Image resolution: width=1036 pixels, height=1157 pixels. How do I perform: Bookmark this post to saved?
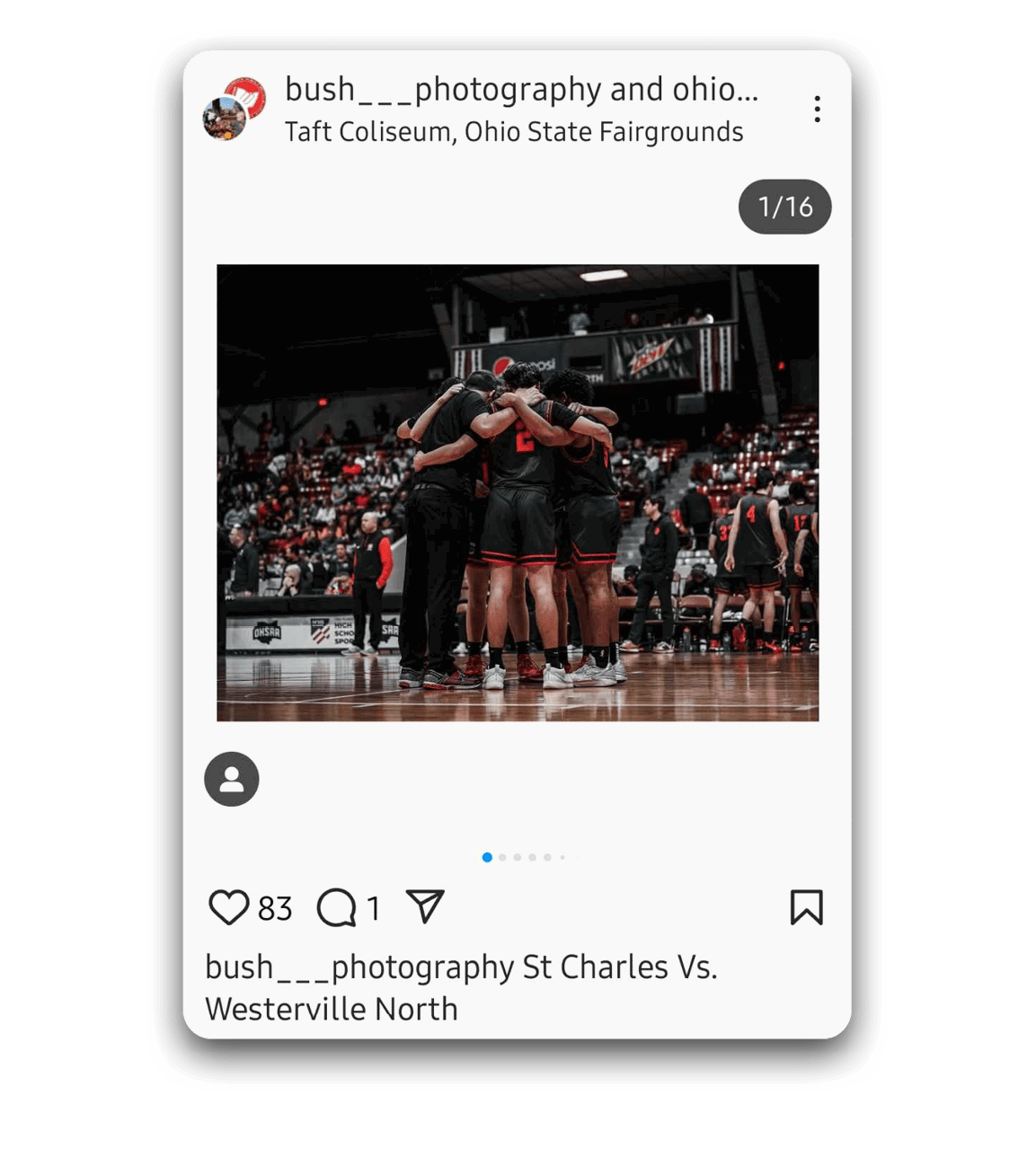(x=806, y=907)
